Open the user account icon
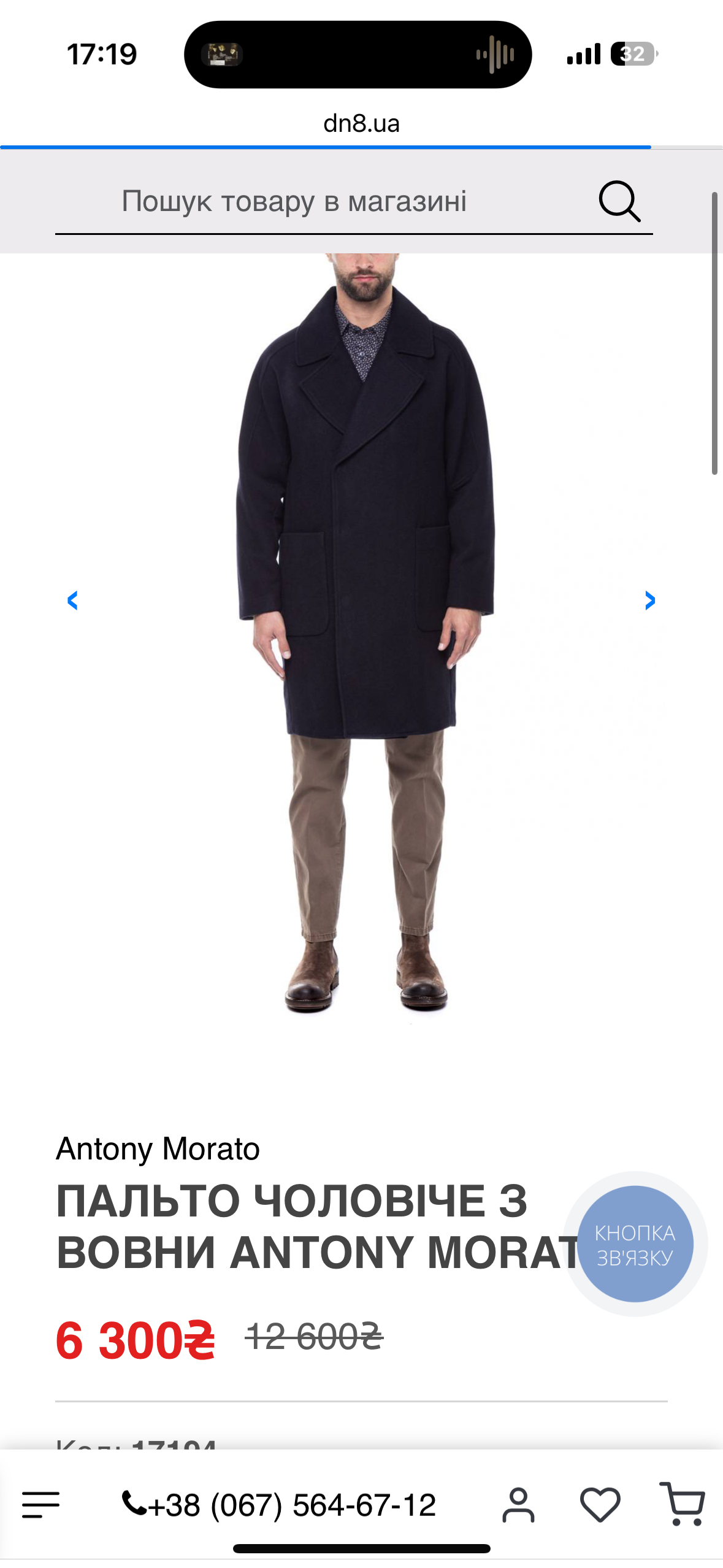Viewport: 723px width, 1568px height. (x=518, y=1505)
